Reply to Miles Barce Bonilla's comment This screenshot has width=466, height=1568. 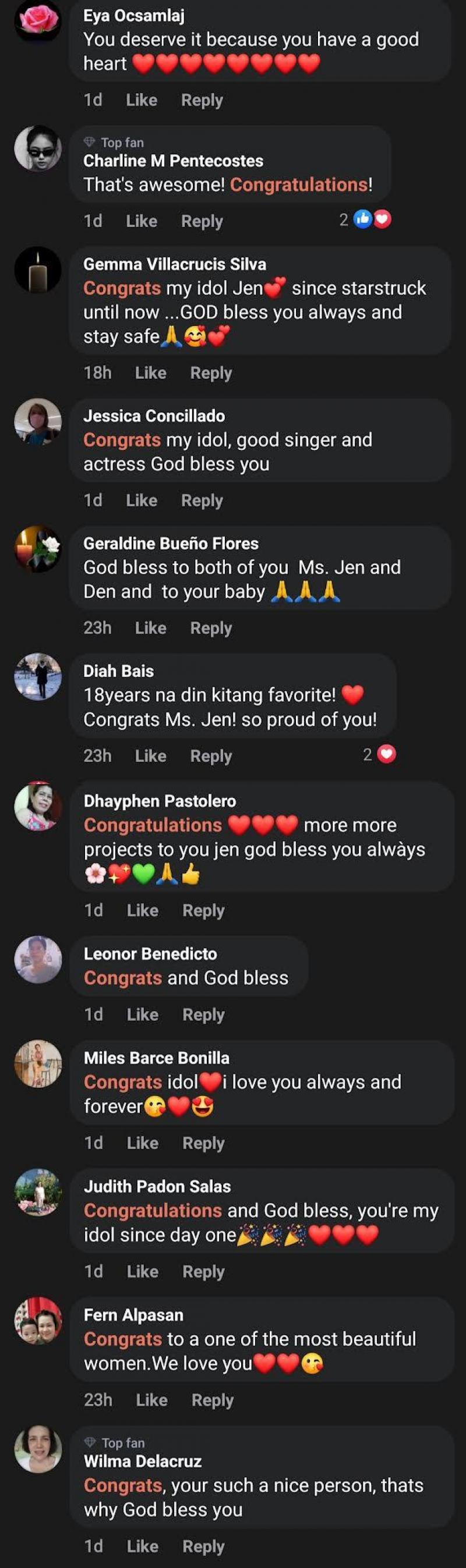coord(203,1143)
